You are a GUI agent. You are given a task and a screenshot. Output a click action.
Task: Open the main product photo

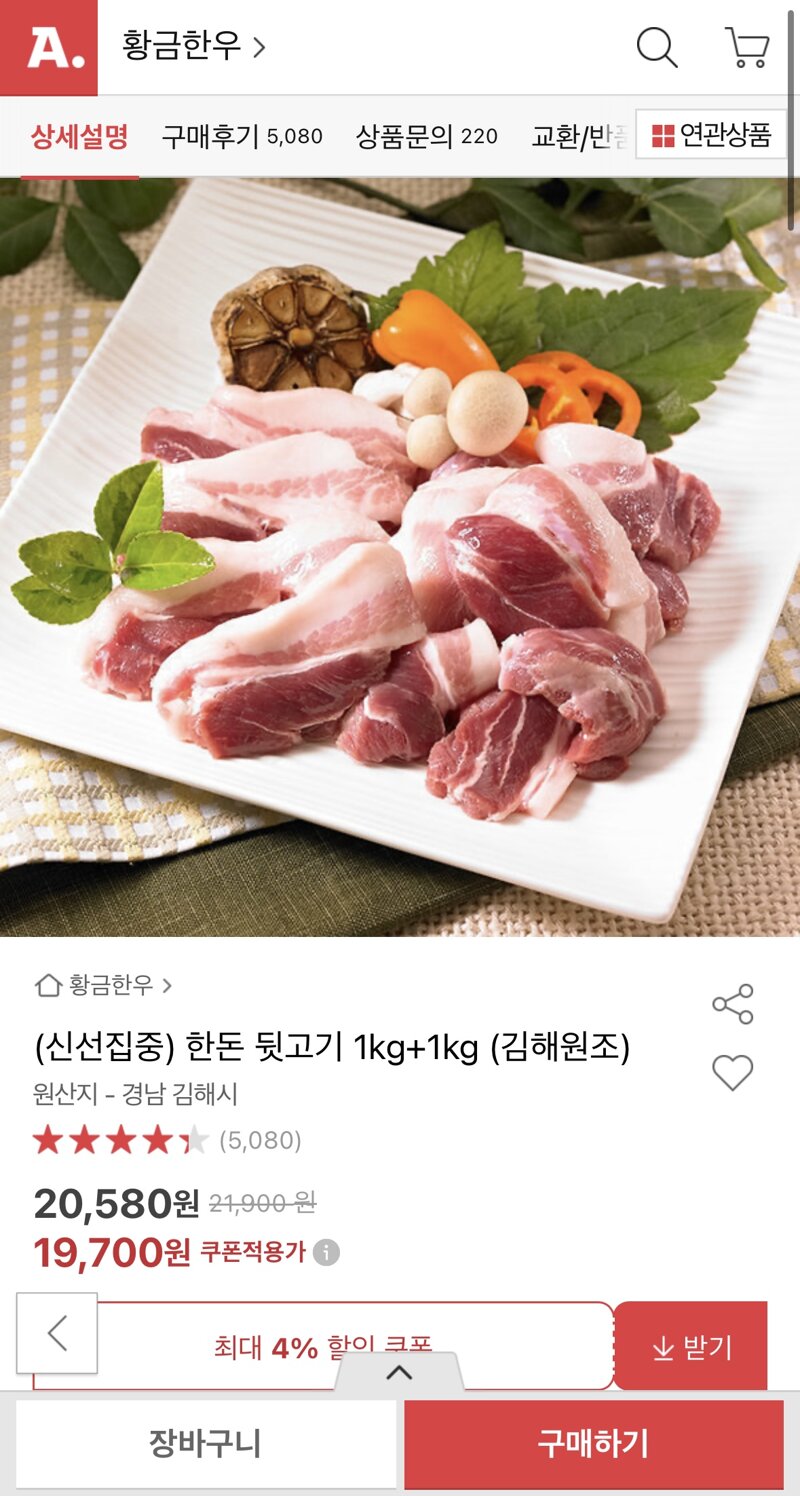[x=400, y=555]
